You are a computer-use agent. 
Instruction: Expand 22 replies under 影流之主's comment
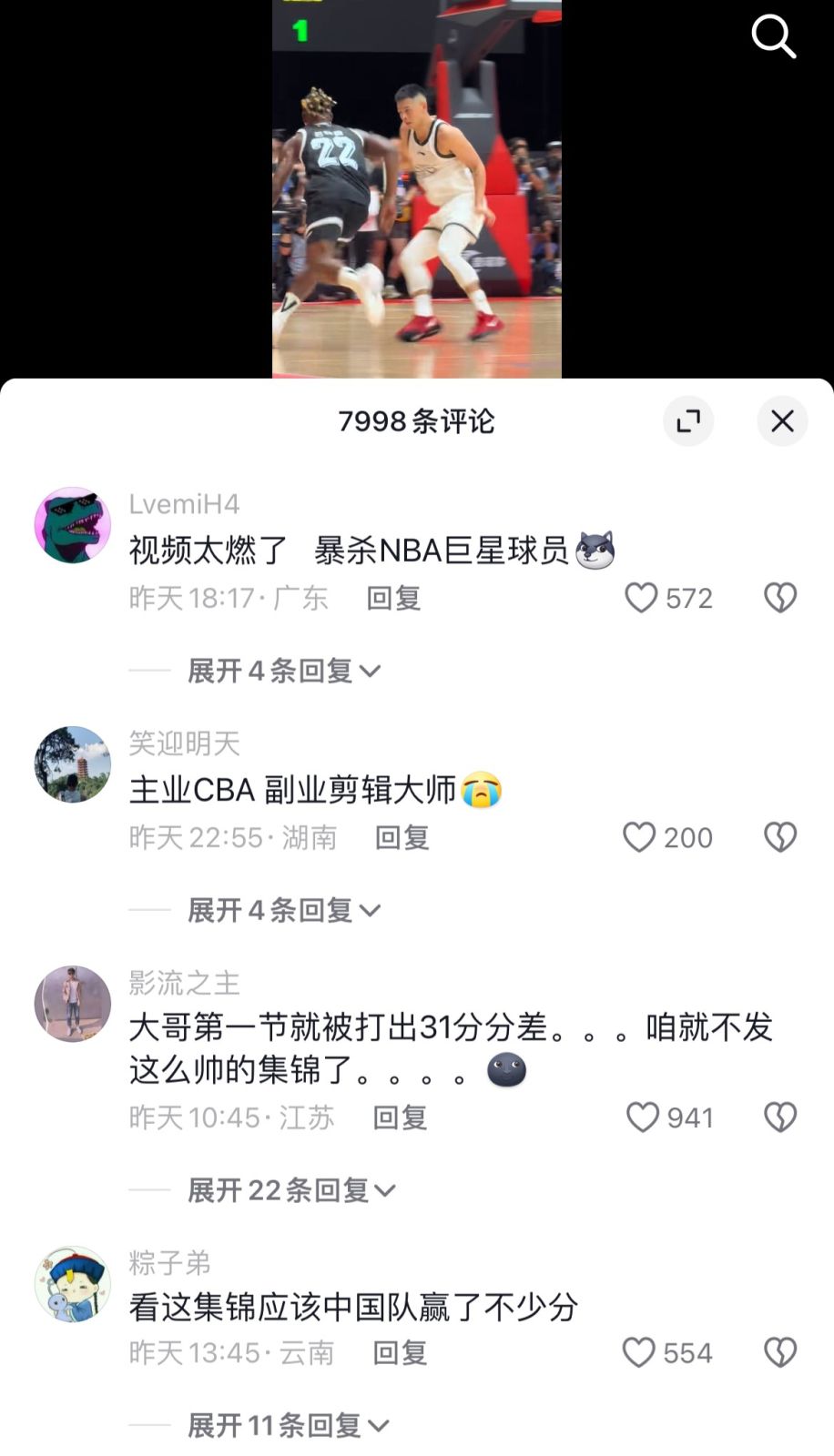pos(291,1190)
